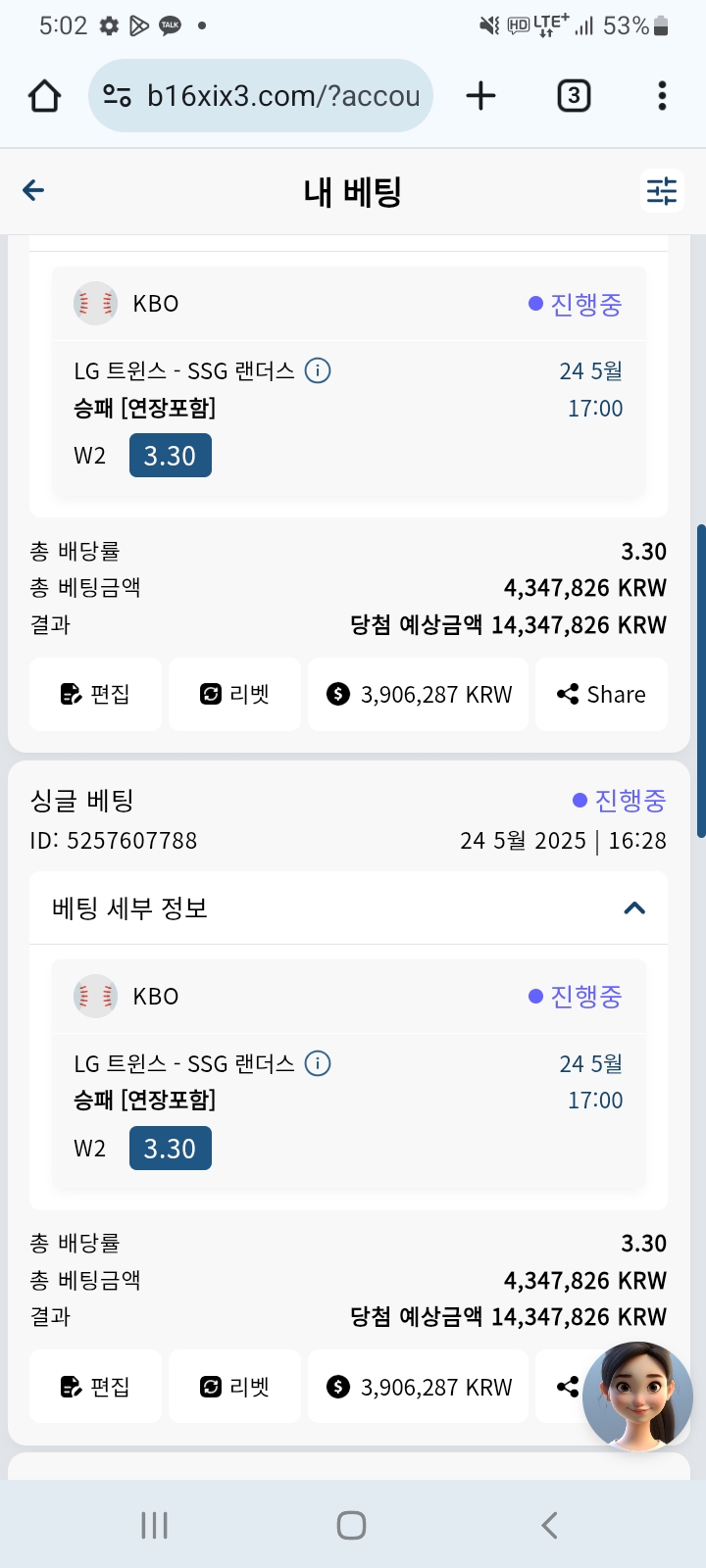Screen dimensions: 706x1568
Task: Open a new browser tab
Action: 480,95
